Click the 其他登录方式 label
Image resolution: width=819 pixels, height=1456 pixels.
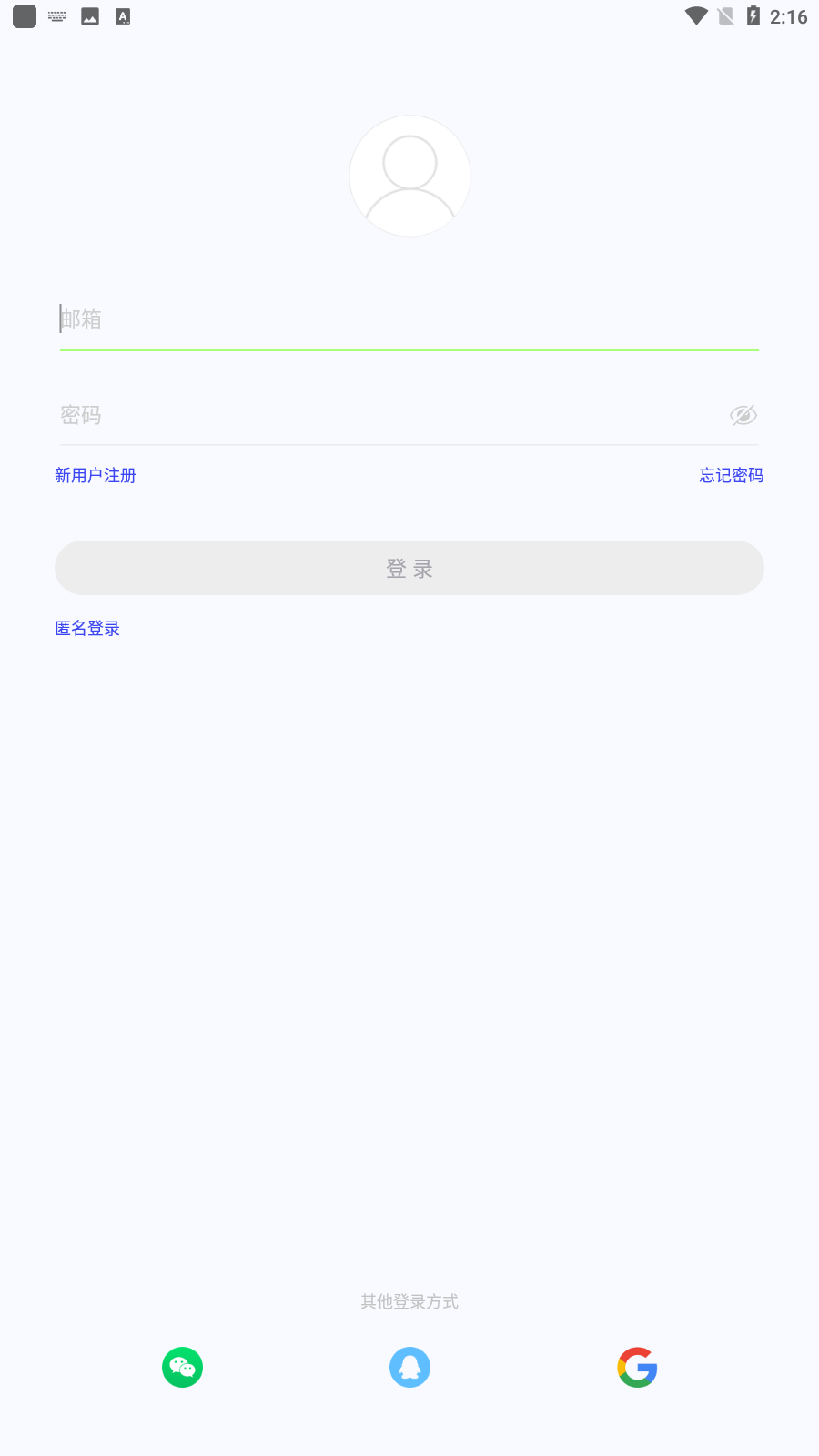pos(409,1301)
